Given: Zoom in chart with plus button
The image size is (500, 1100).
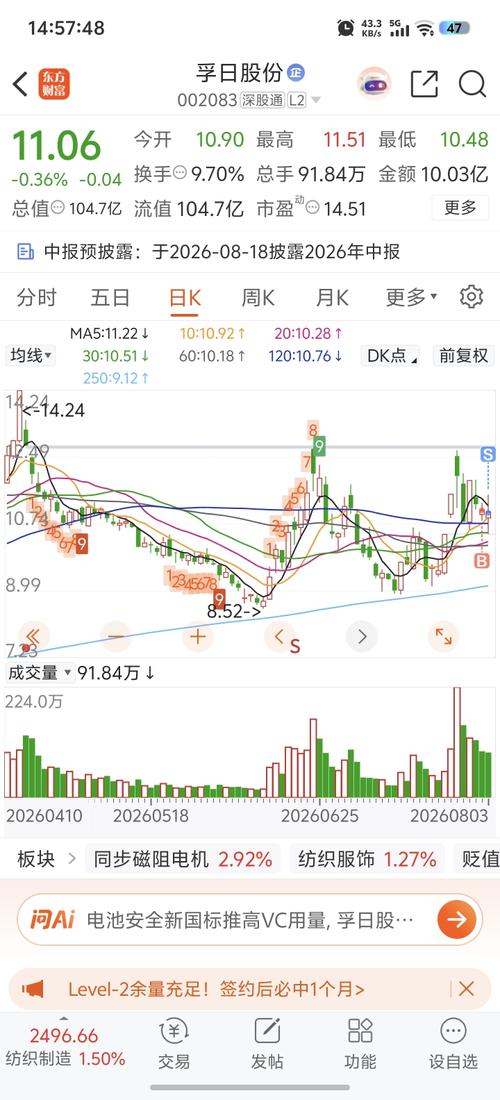Looking at the screenshot, I should pyautogui.click(x=198, y=637).
